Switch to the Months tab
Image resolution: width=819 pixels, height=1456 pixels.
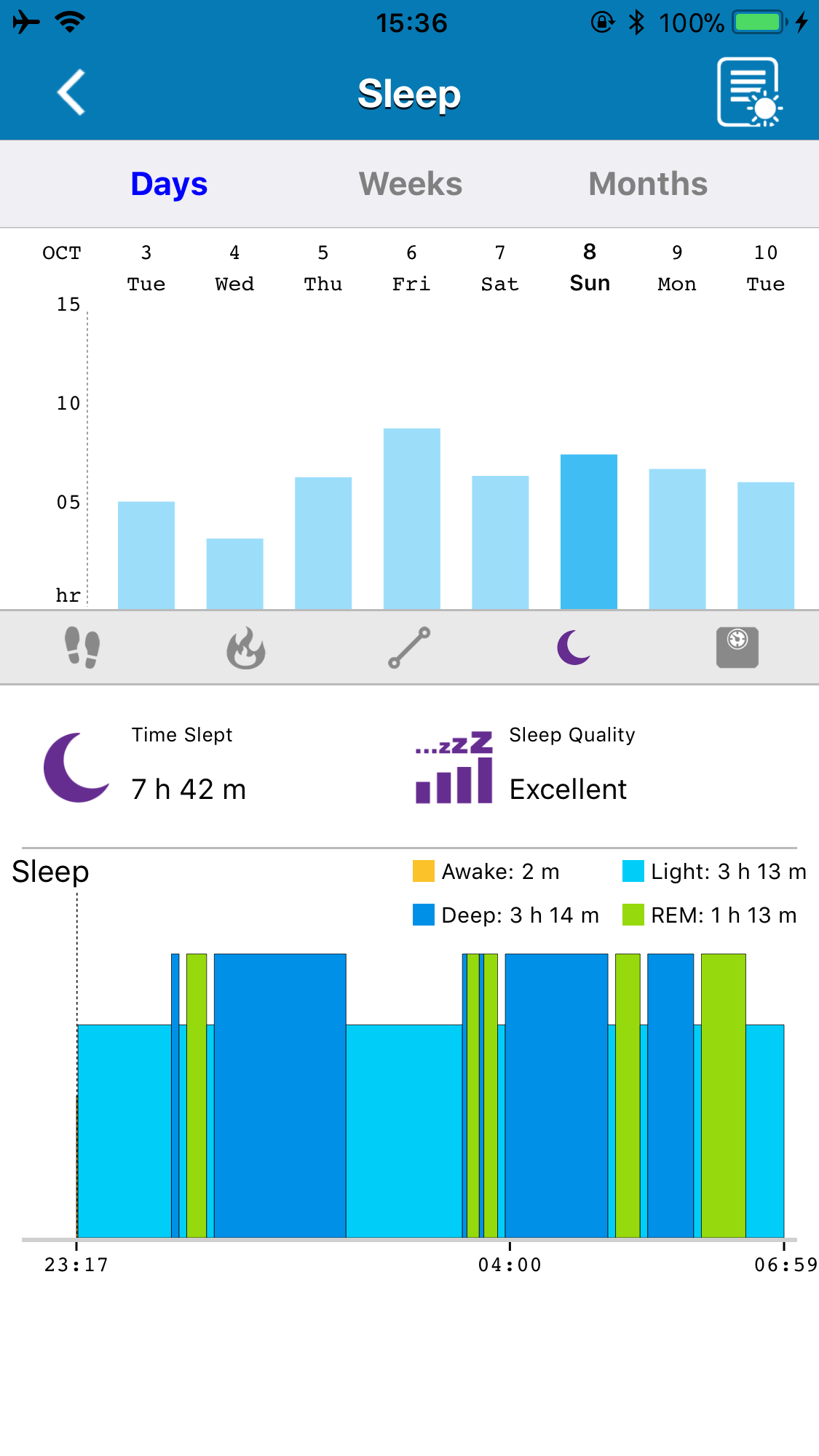648,184
